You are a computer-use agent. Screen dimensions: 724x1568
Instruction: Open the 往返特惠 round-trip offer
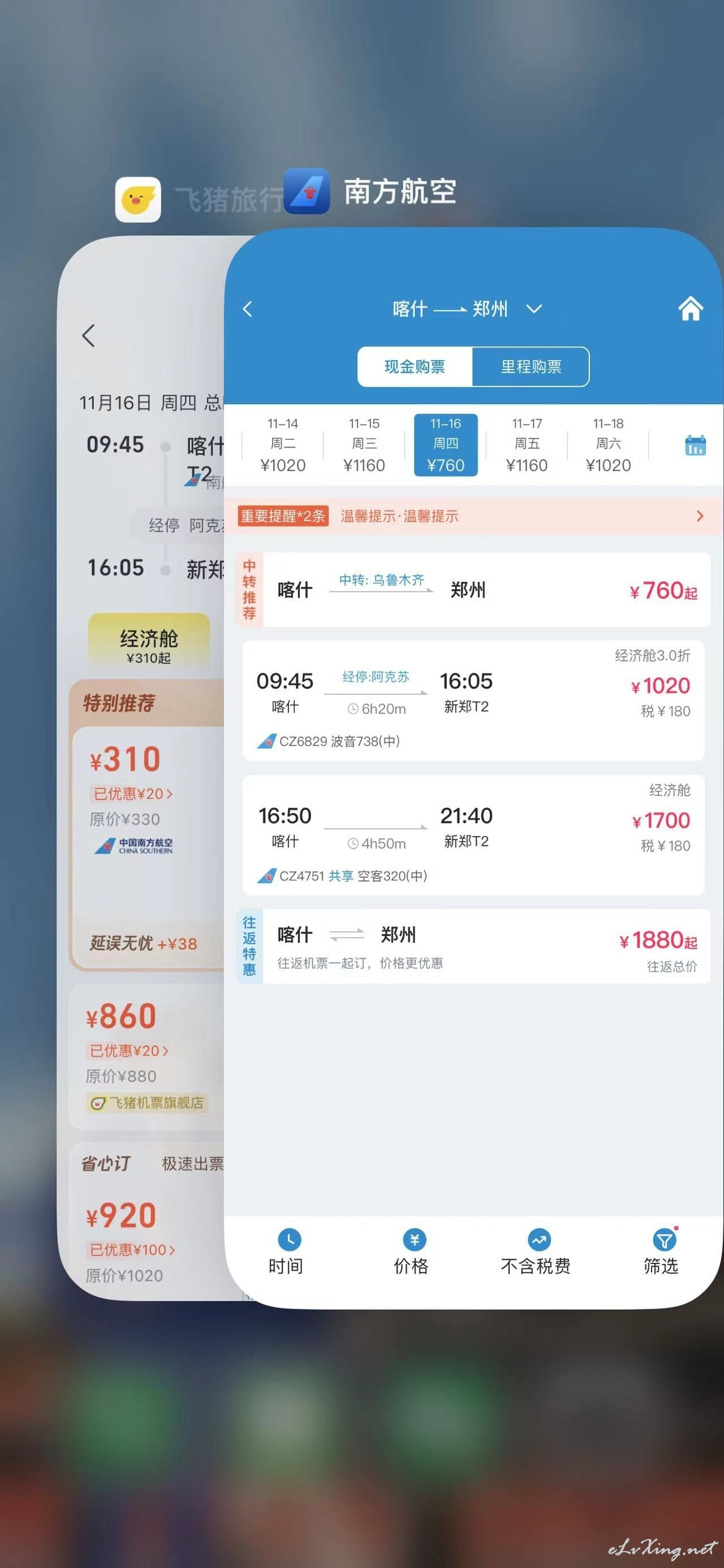[473, 946]
